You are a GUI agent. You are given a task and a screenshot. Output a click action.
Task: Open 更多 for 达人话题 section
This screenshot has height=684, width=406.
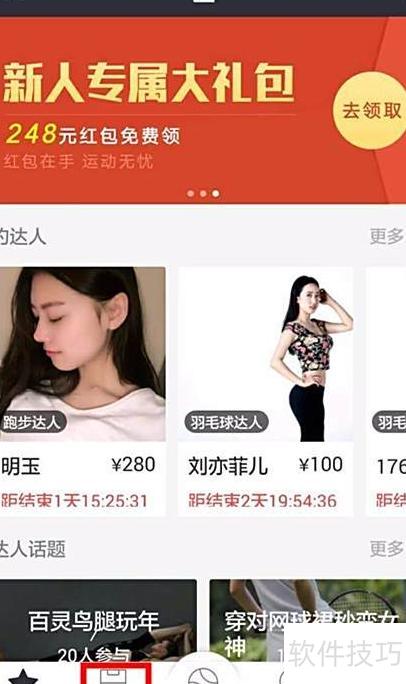387,548
